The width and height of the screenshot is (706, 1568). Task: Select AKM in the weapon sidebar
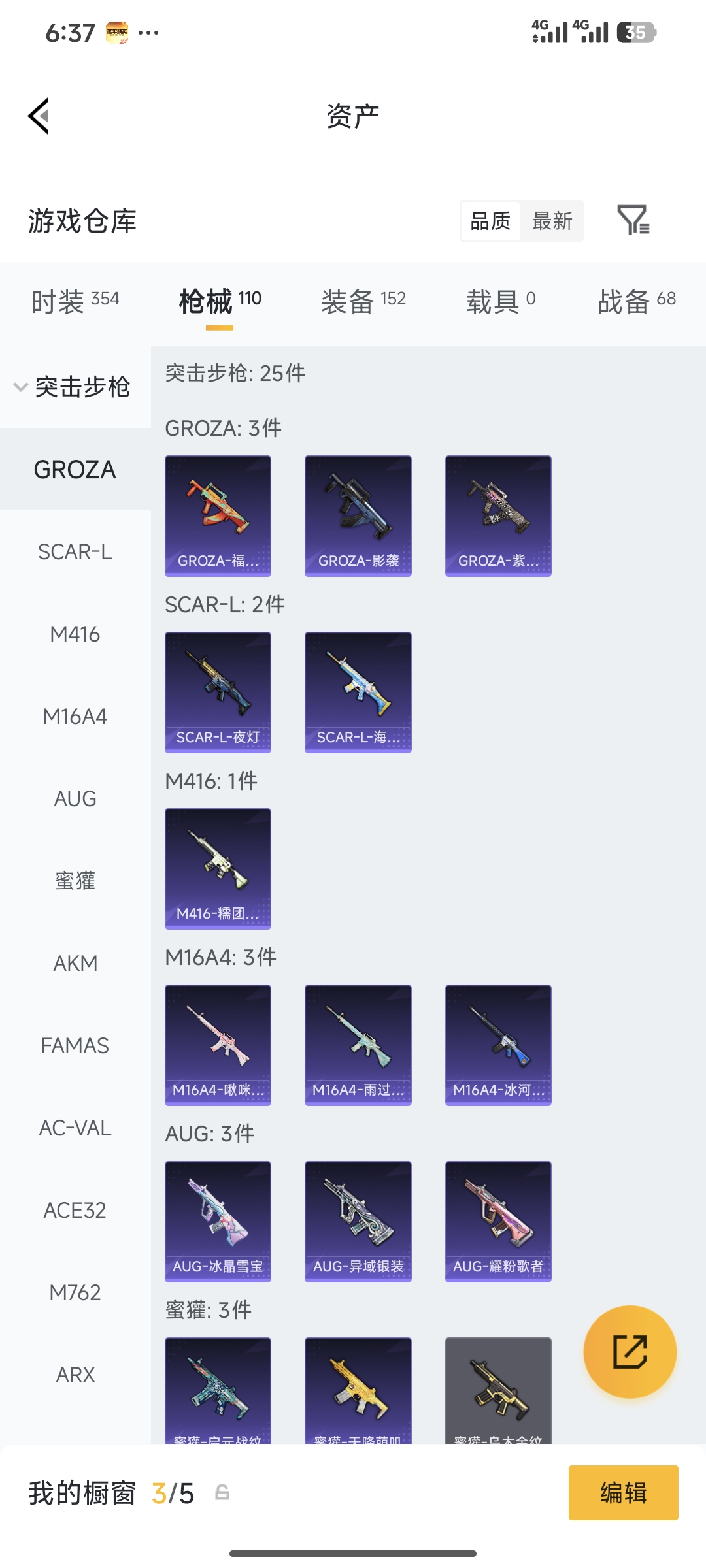click(x=75, y=964)
